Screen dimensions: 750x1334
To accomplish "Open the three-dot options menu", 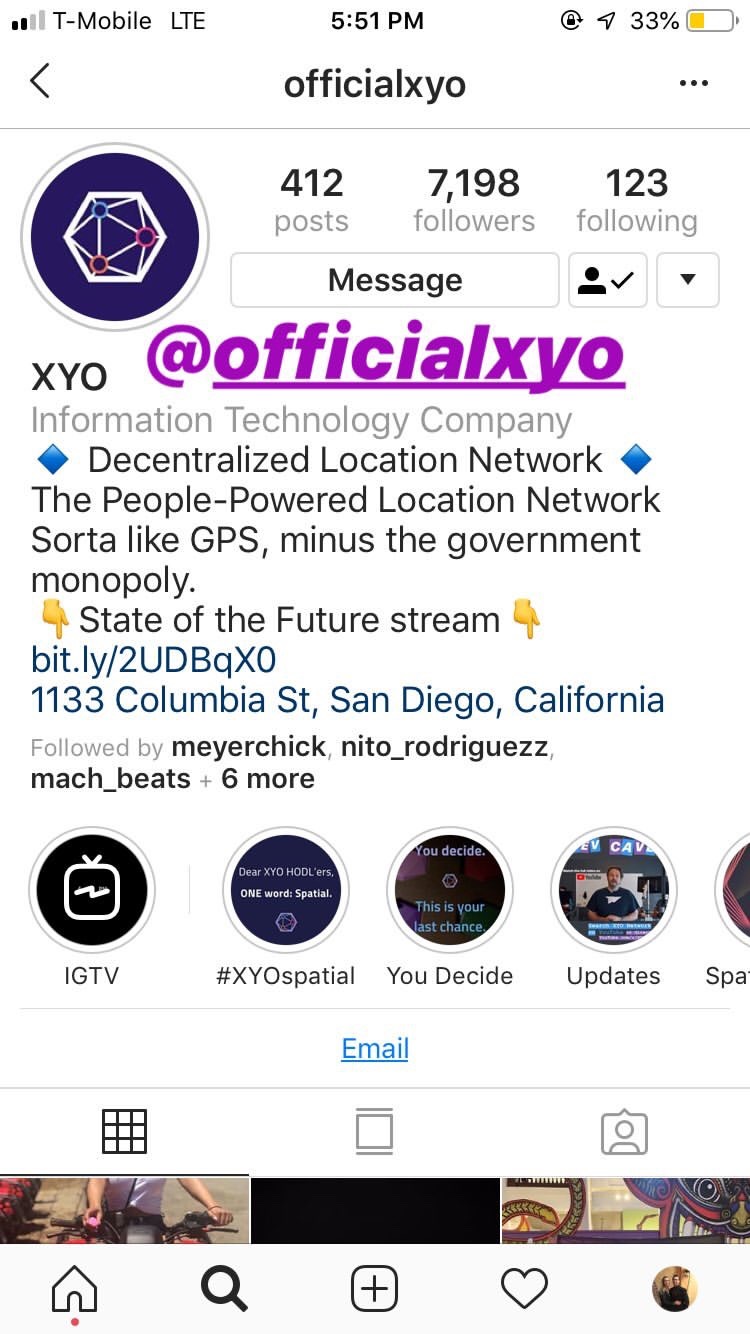I will pos(693,83).
